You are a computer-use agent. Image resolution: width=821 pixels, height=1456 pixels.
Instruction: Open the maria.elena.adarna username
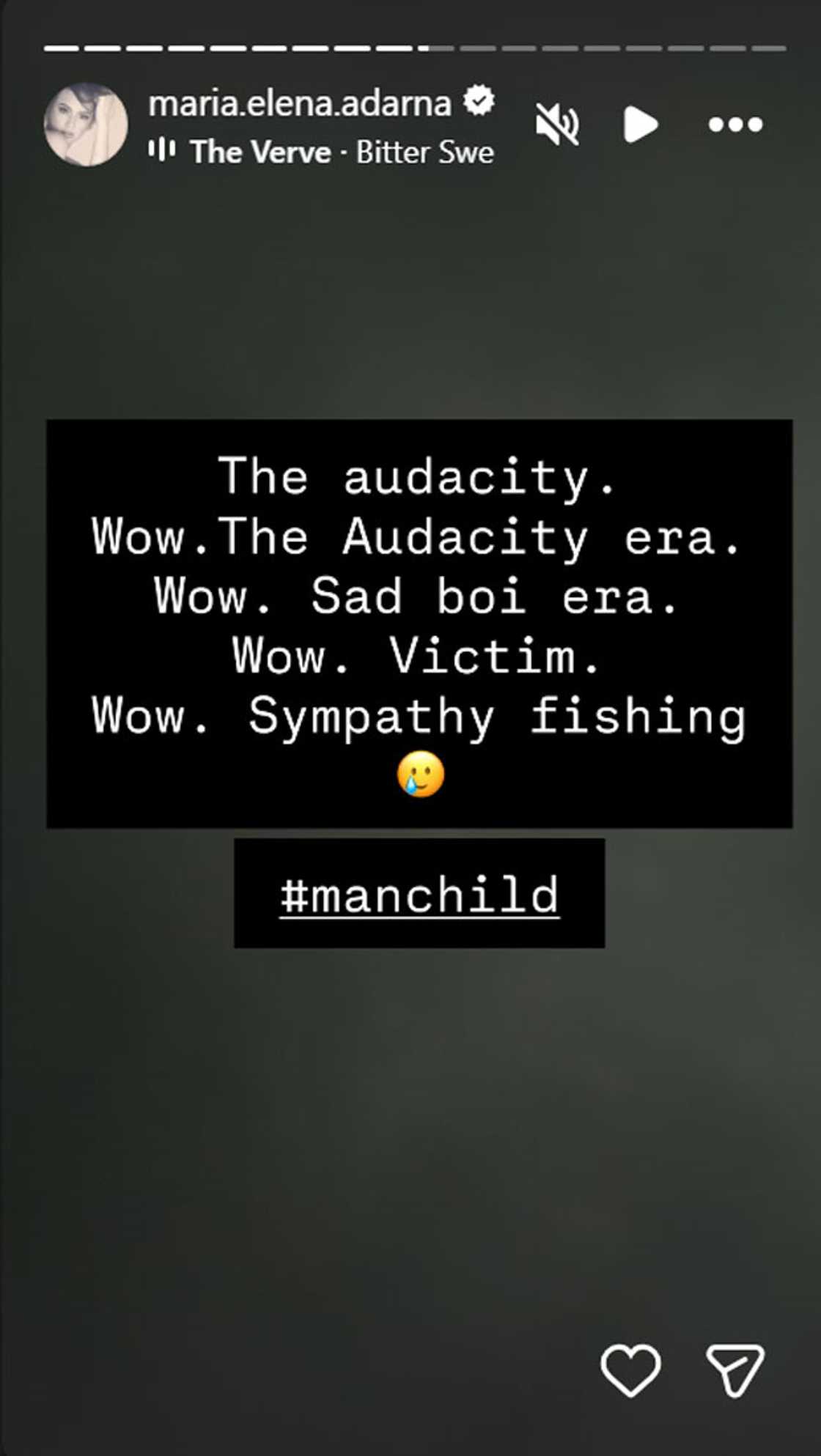click(299, 103)
